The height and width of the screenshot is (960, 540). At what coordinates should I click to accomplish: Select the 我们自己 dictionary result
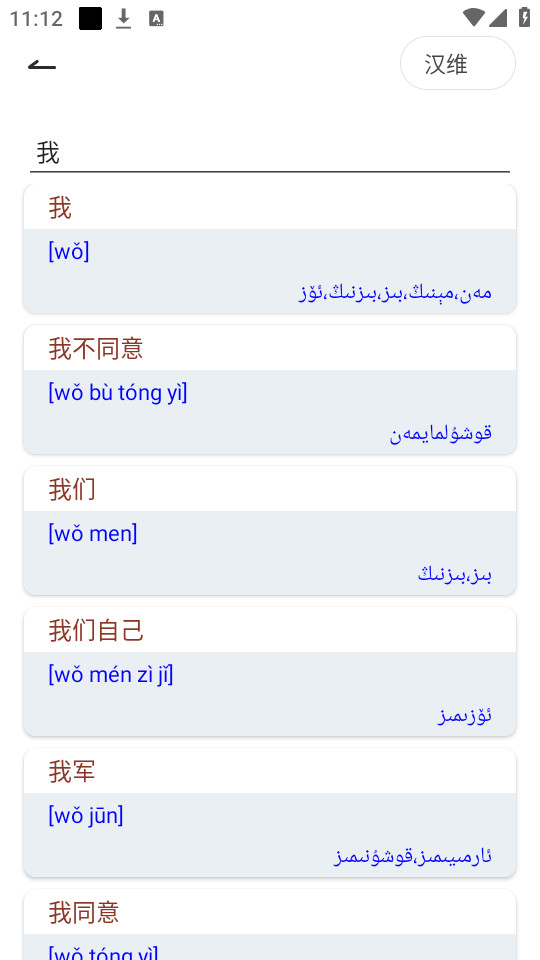pos(269,671)
